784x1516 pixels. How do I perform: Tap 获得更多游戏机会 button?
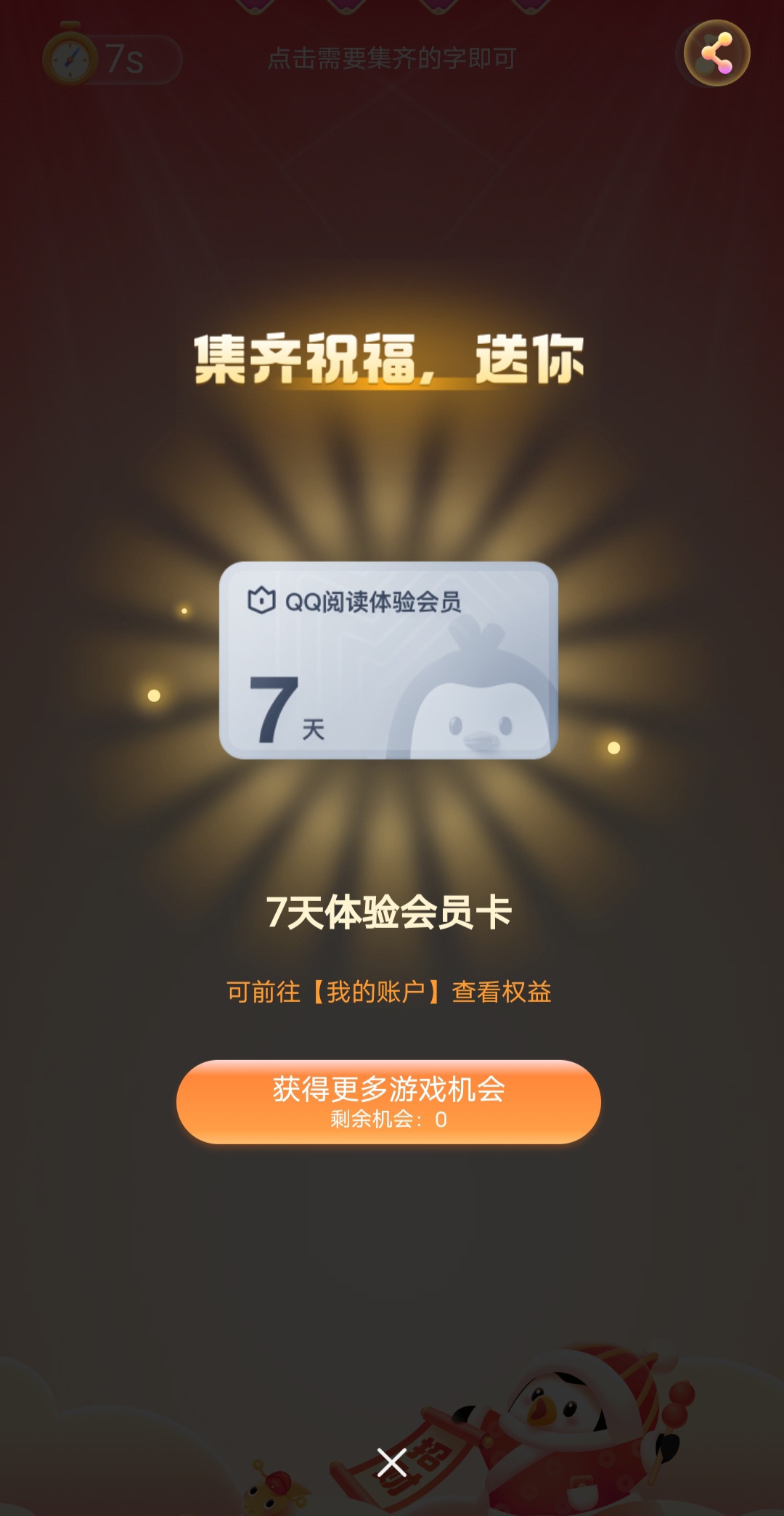pos(388,1101)
